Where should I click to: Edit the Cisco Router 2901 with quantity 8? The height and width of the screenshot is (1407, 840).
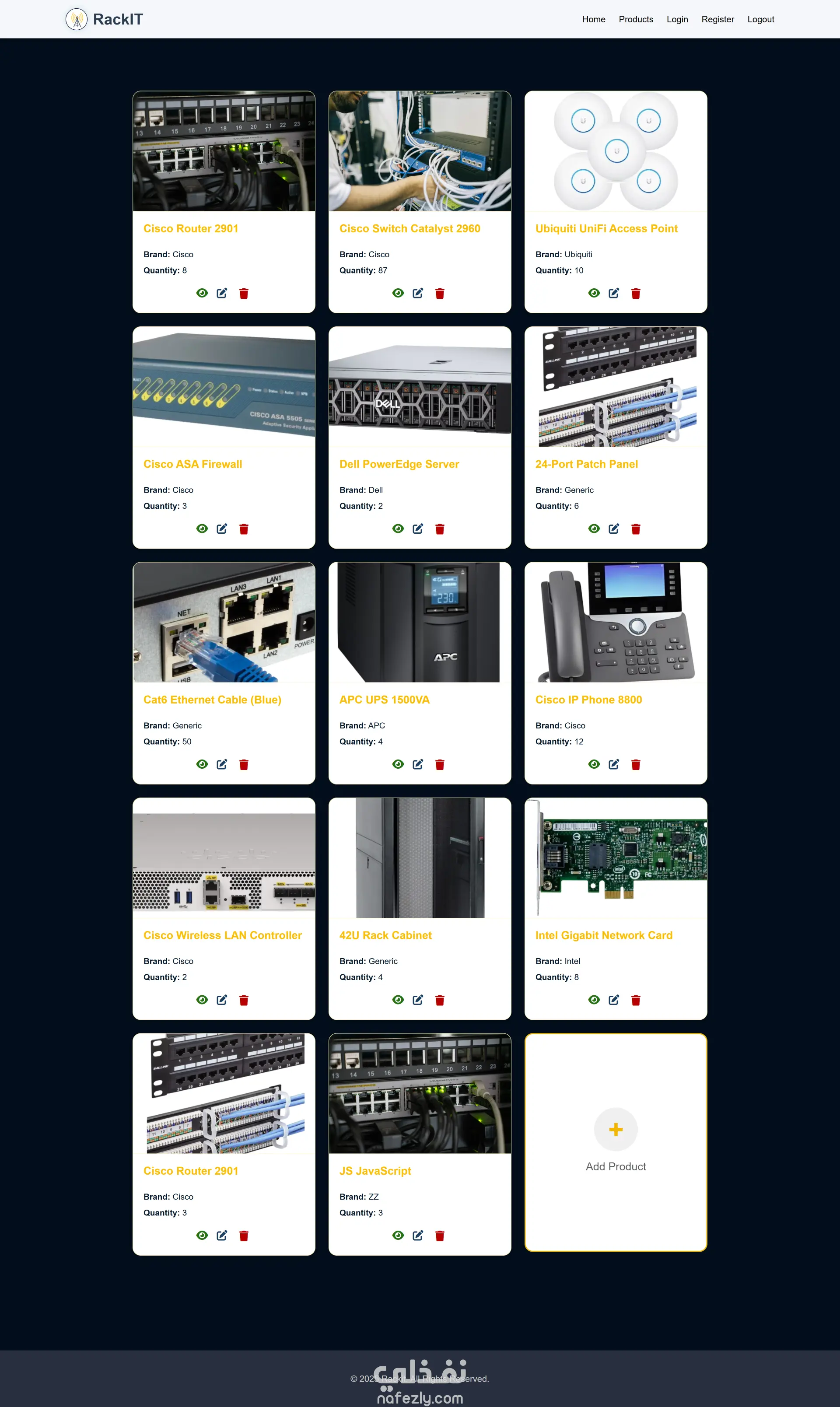pos(222,293)
